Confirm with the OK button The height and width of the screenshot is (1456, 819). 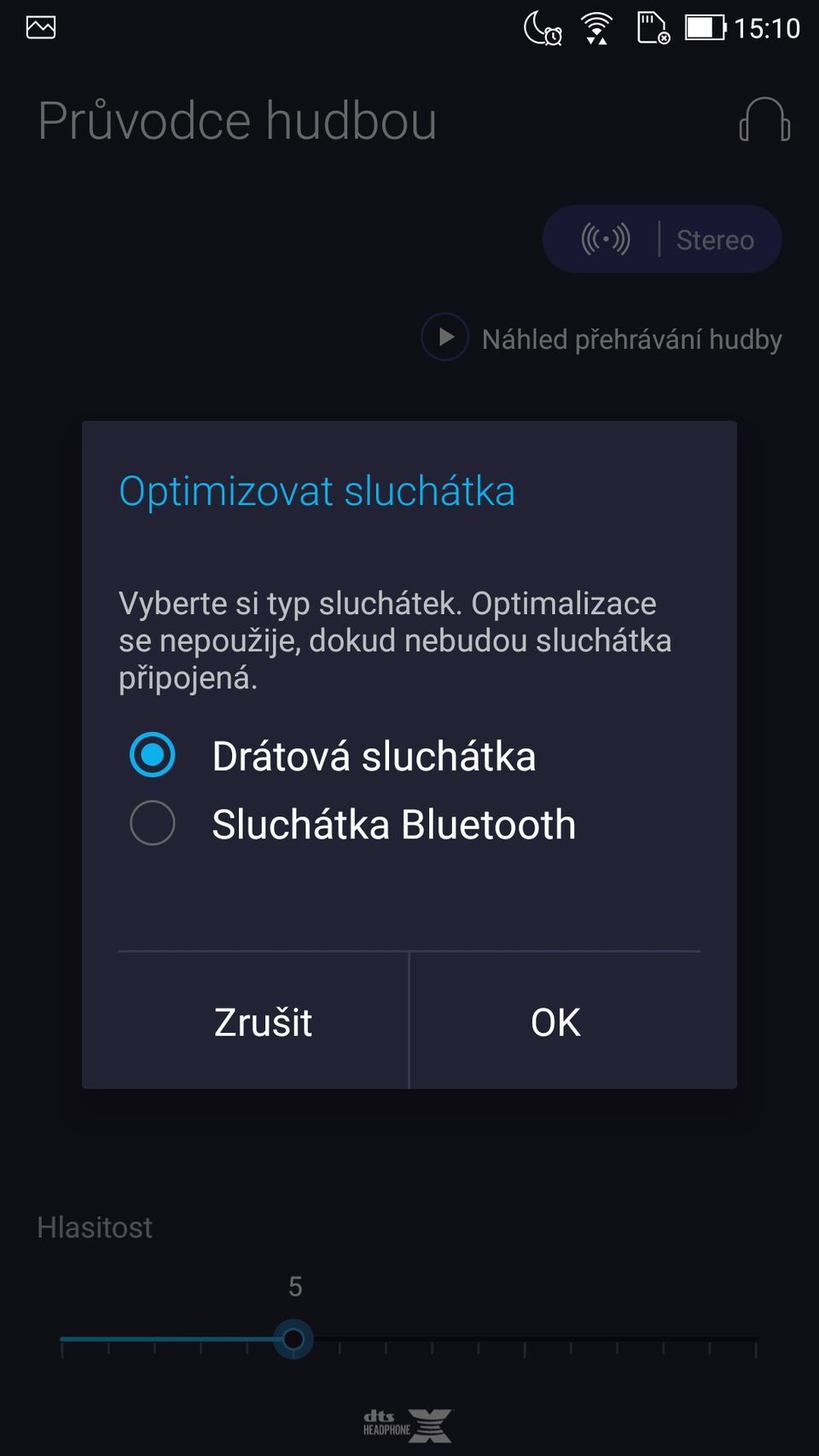tap(555, 1021)
